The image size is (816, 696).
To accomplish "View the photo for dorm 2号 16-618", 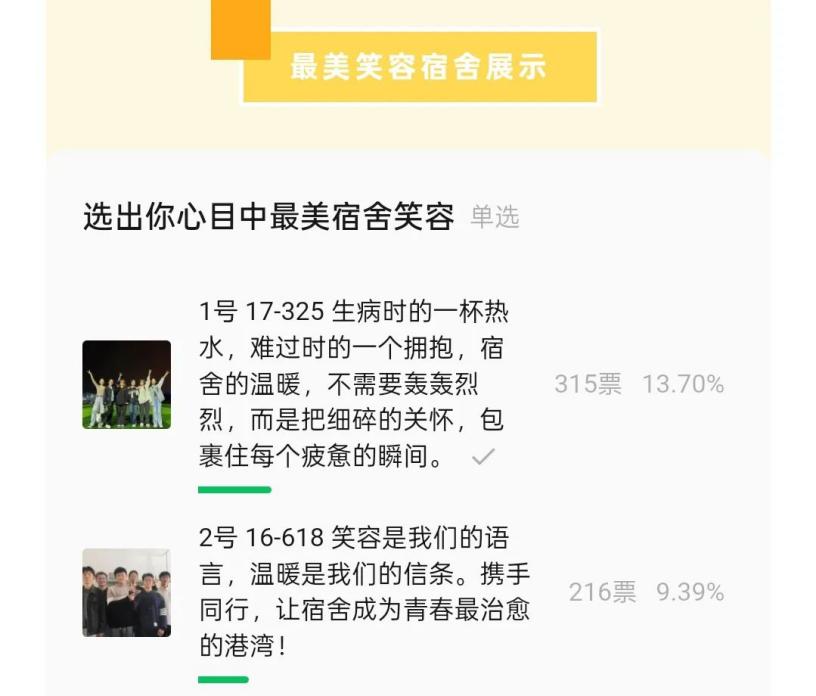I will (126, 593).
